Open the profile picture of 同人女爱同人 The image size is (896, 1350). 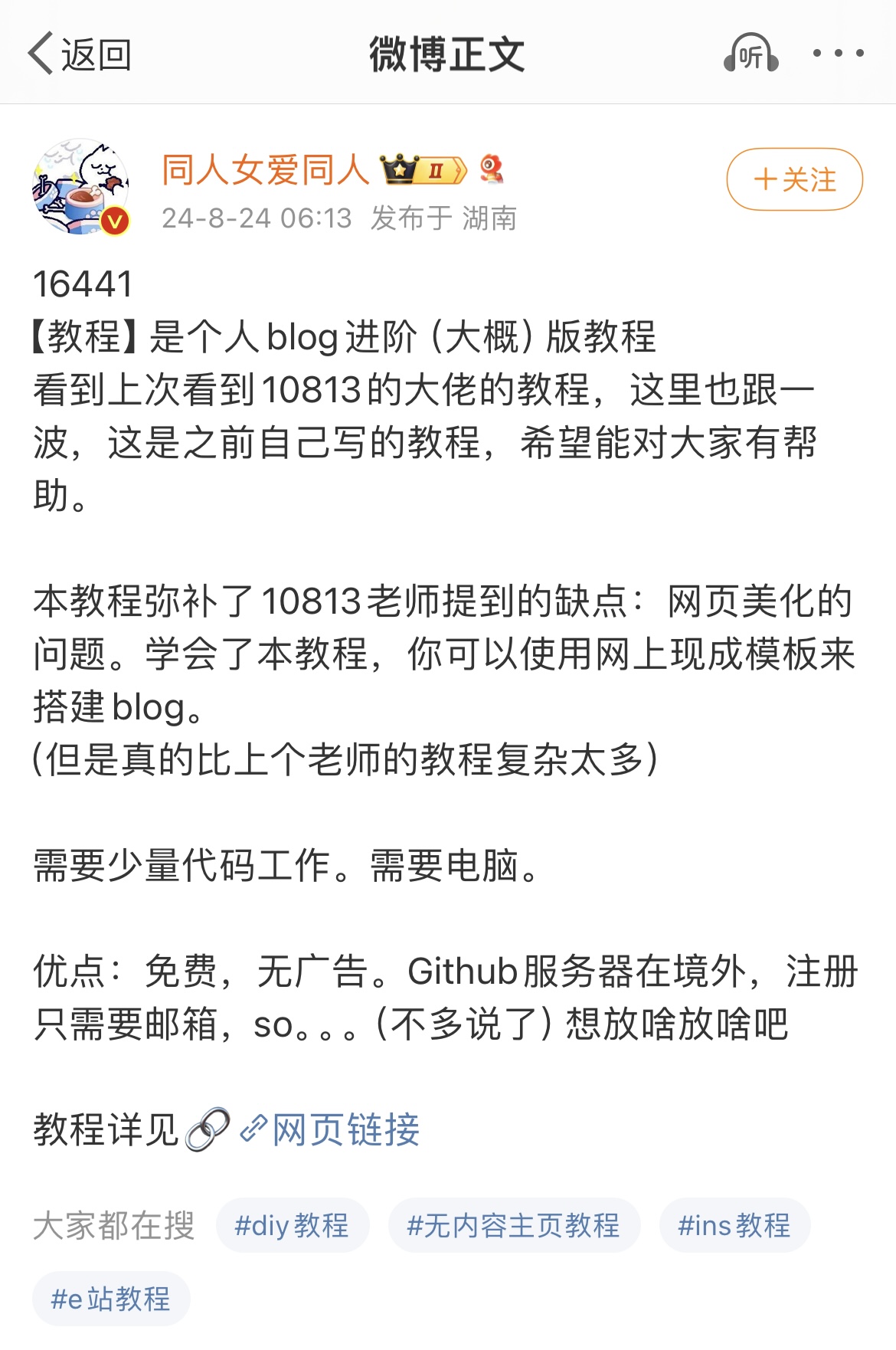point(80,186)
